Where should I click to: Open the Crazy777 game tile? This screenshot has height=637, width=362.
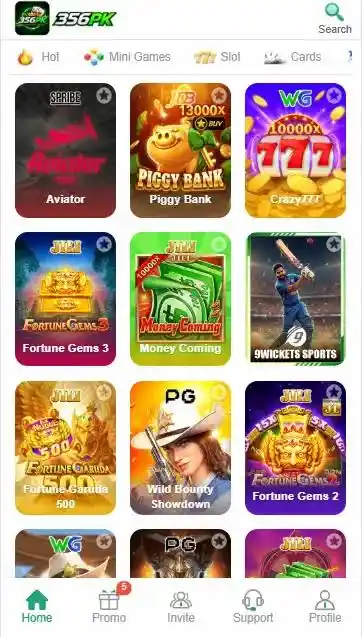click(x=295, y=150)
